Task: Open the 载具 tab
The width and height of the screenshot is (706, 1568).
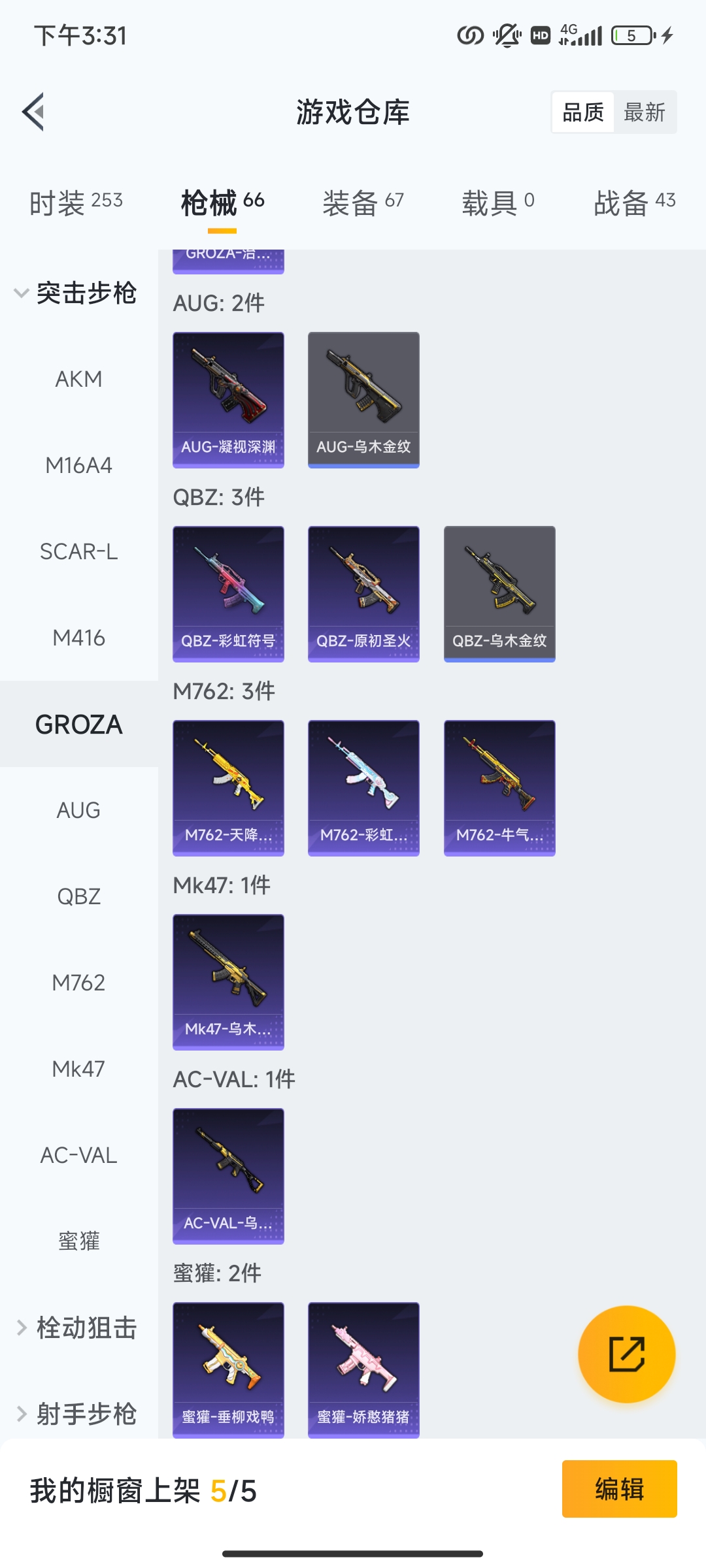Action: 498,203
